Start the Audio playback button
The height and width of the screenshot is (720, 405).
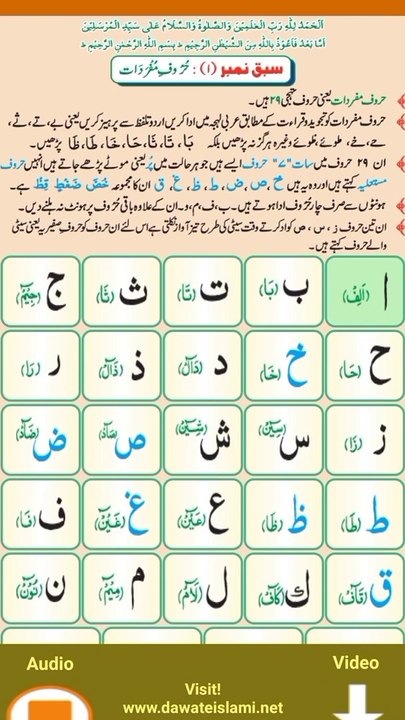tap(50, 703)
